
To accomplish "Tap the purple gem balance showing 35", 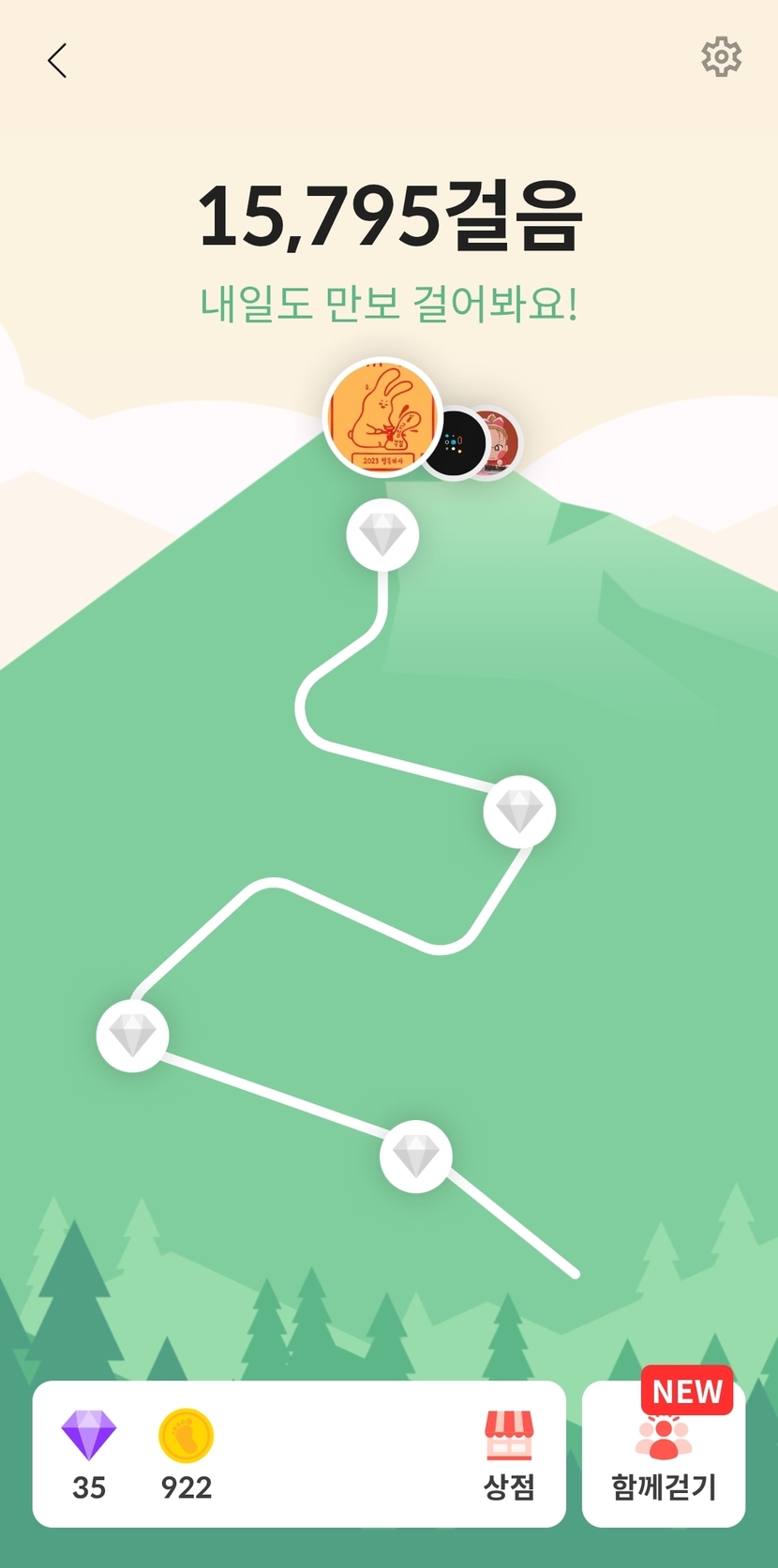I will pos(89,1455).
